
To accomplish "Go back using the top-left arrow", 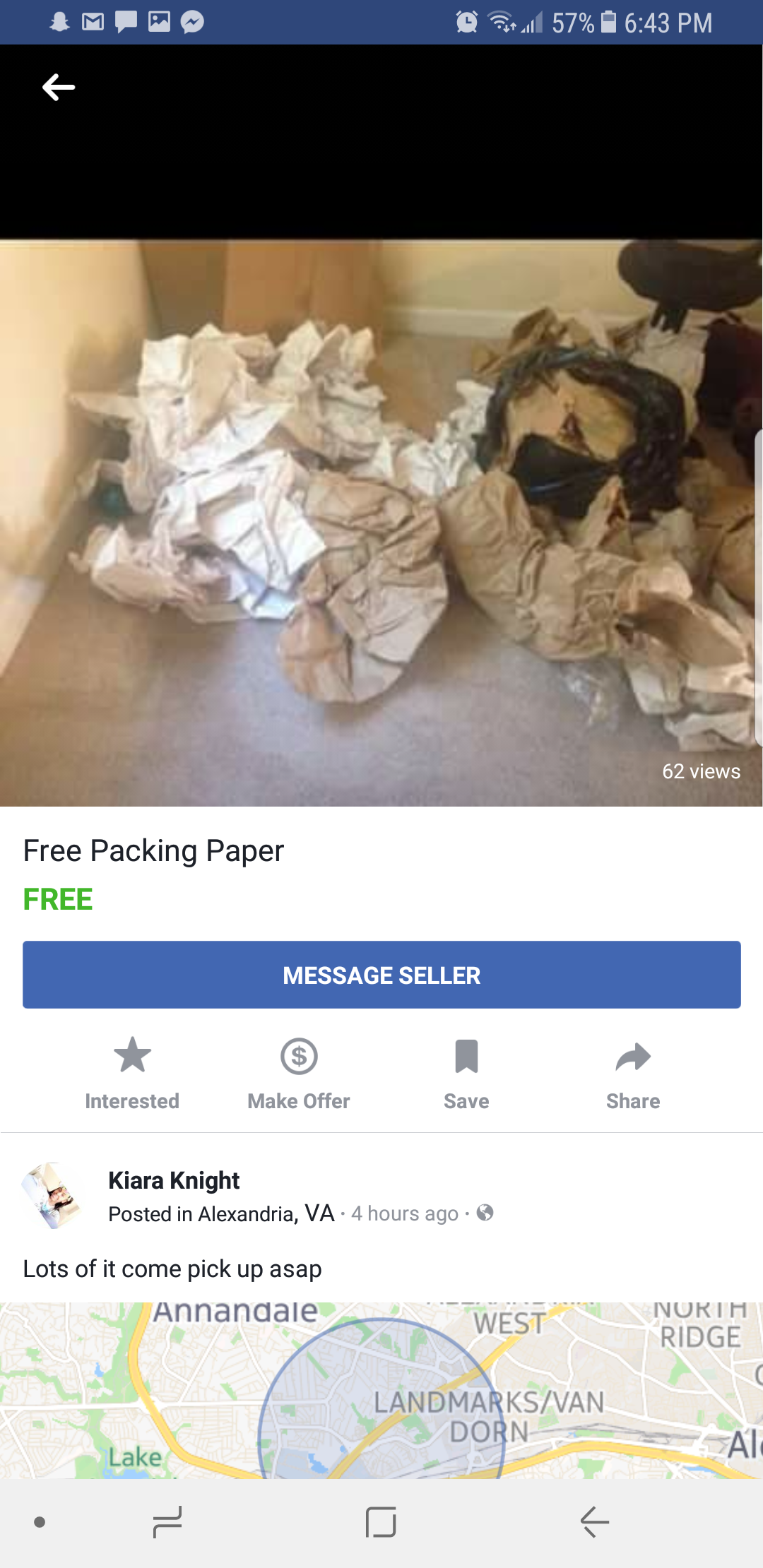I will pyautogui.click(x=59, y=88).
